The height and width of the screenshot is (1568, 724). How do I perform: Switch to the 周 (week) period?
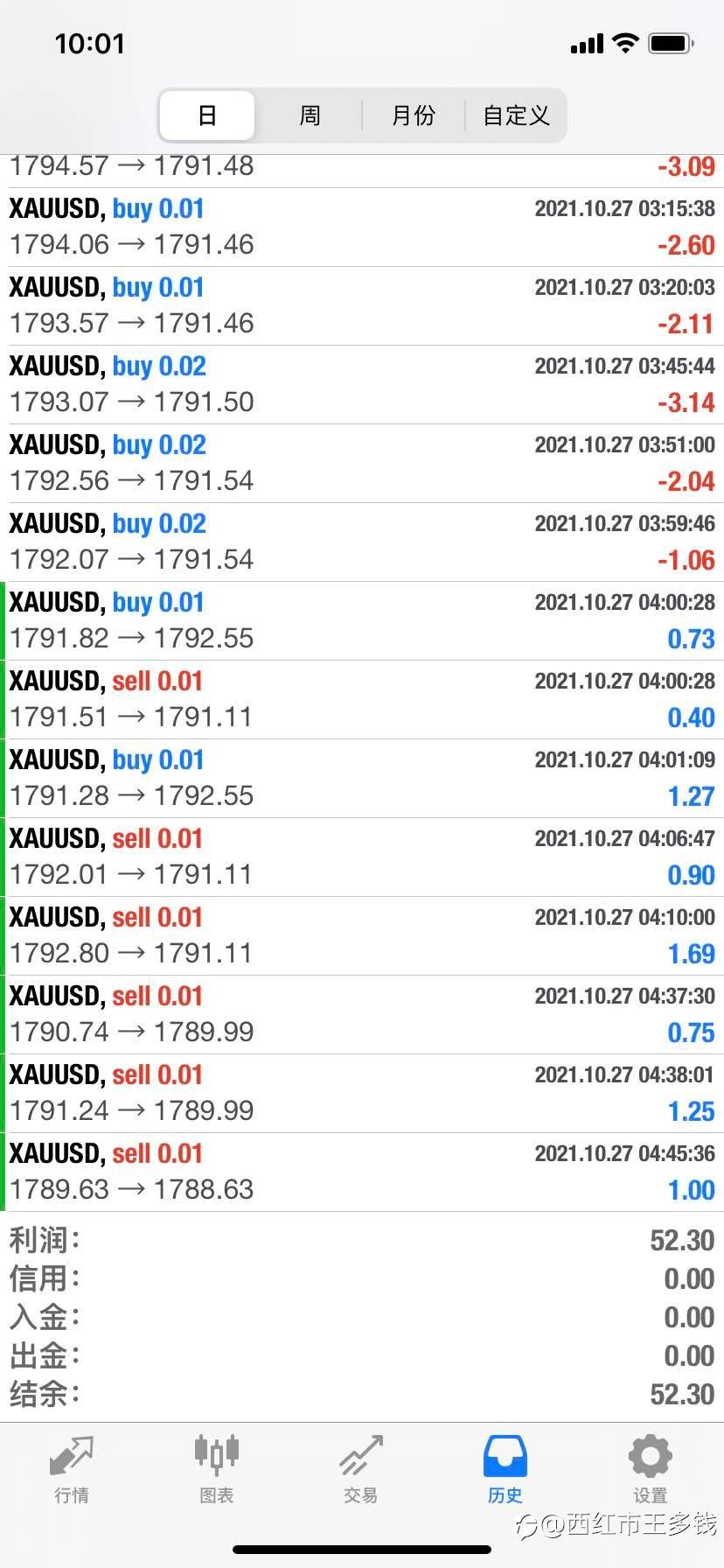click(310, 115)
